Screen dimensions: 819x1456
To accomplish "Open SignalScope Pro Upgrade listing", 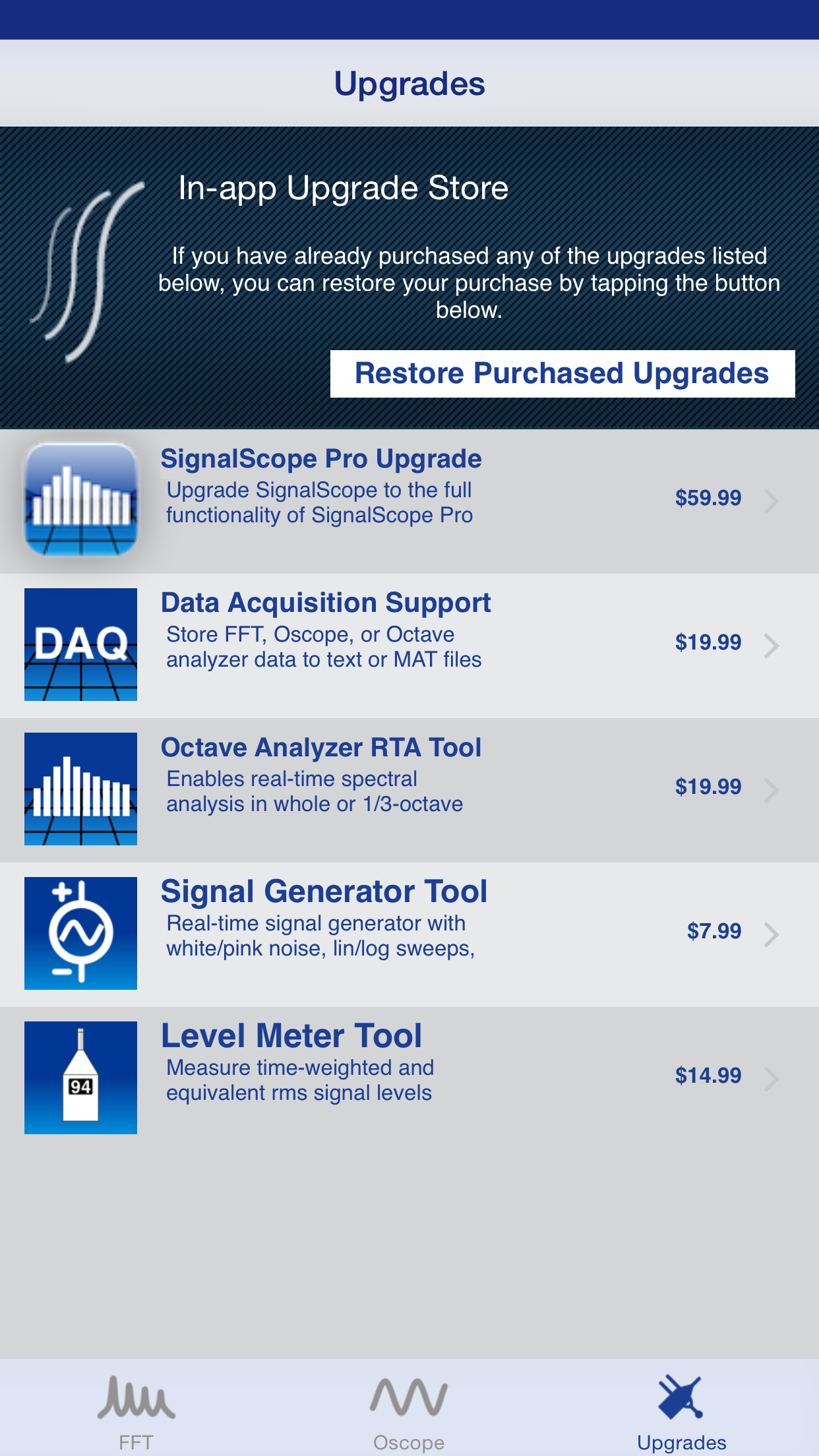I will click(409, 501).
